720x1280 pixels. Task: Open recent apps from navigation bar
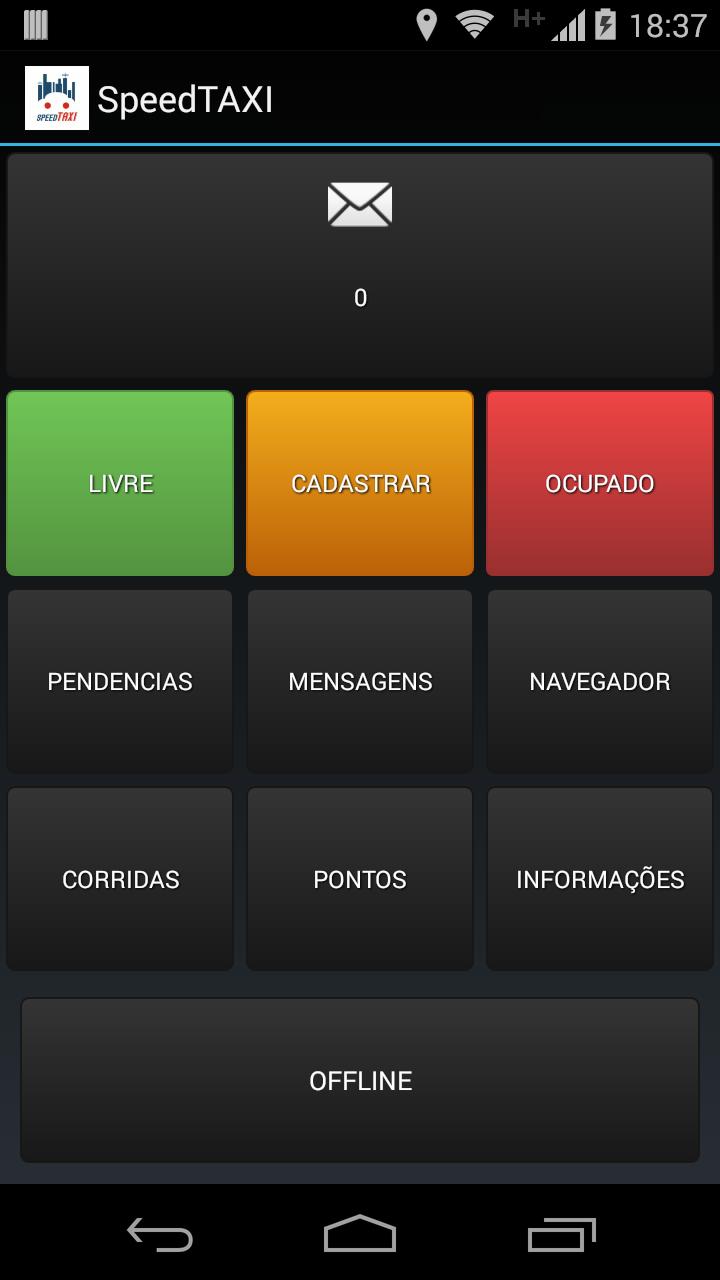click(x=563, y=1236)
